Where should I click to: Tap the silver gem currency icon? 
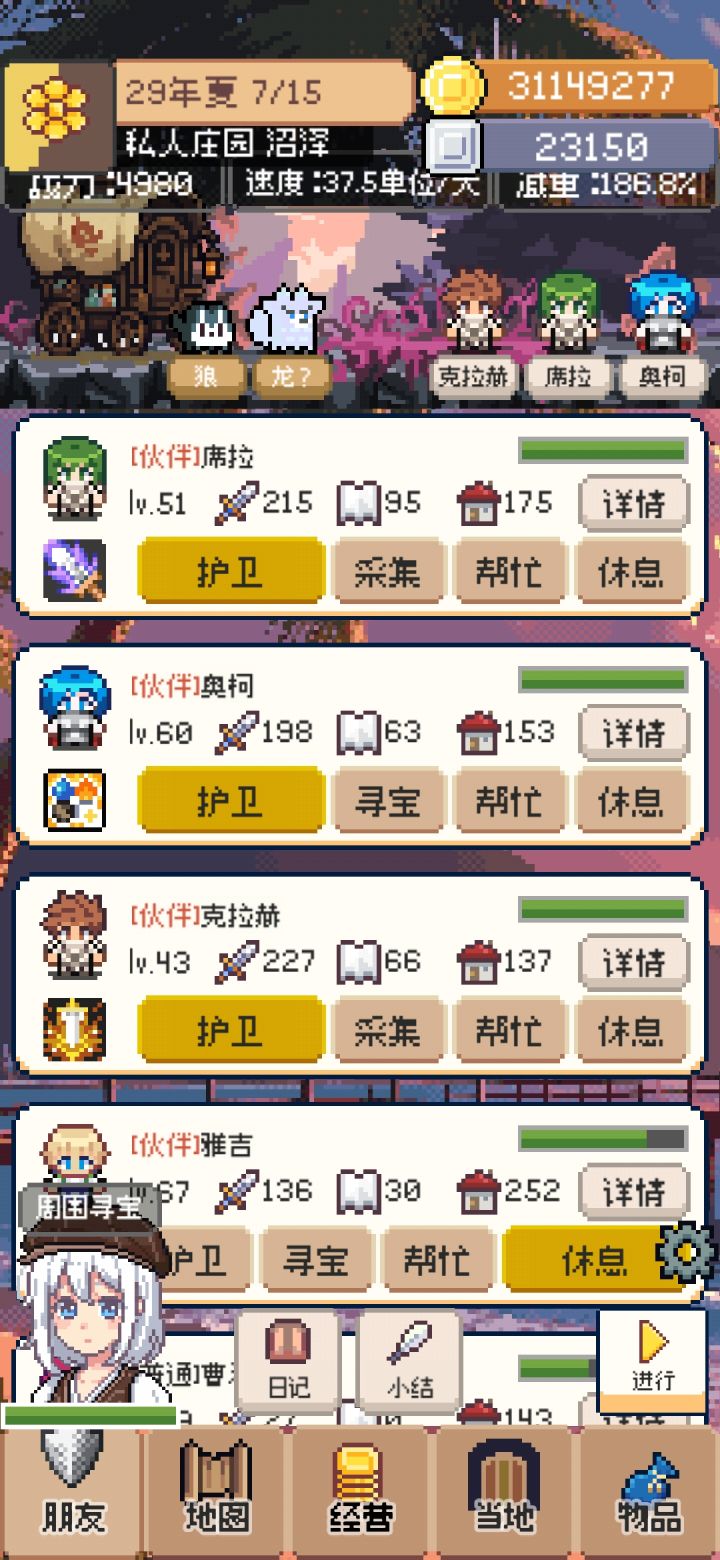[455, 146]
